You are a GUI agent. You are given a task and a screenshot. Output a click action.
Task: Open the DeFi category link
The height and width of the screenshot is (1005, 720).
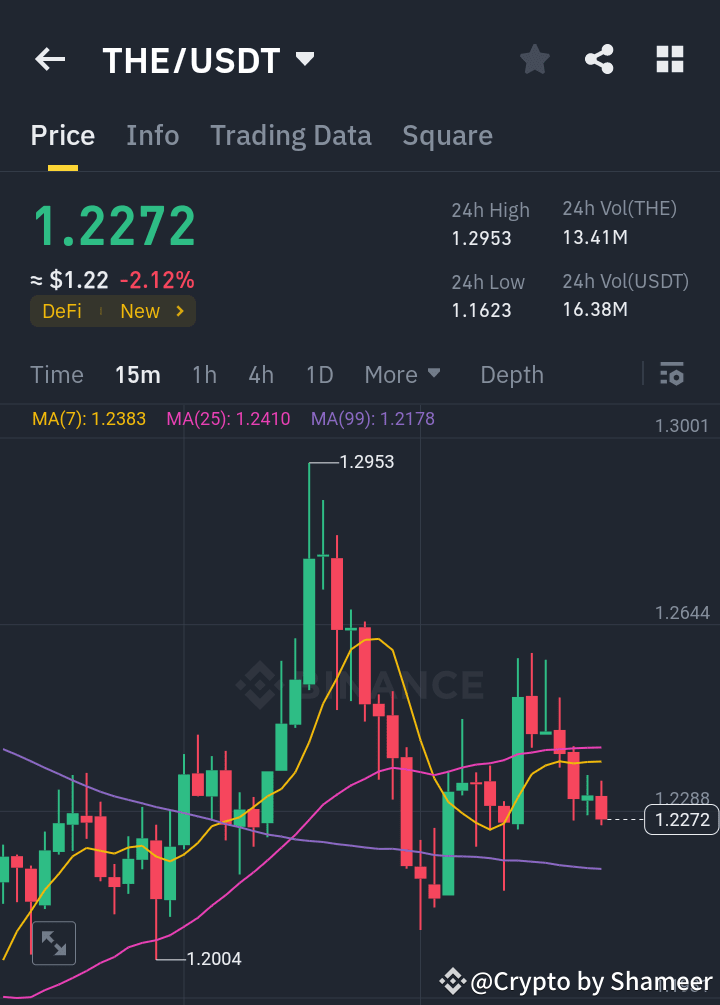click(63, 311)
